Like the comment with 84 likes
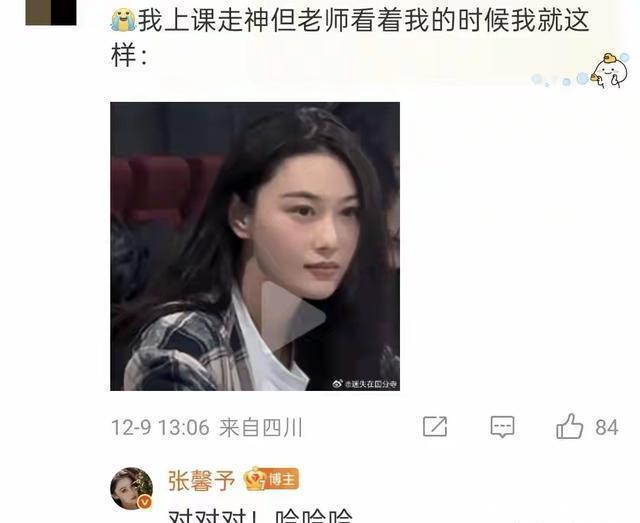The image size is (640, 523). (x=570, y=427)
